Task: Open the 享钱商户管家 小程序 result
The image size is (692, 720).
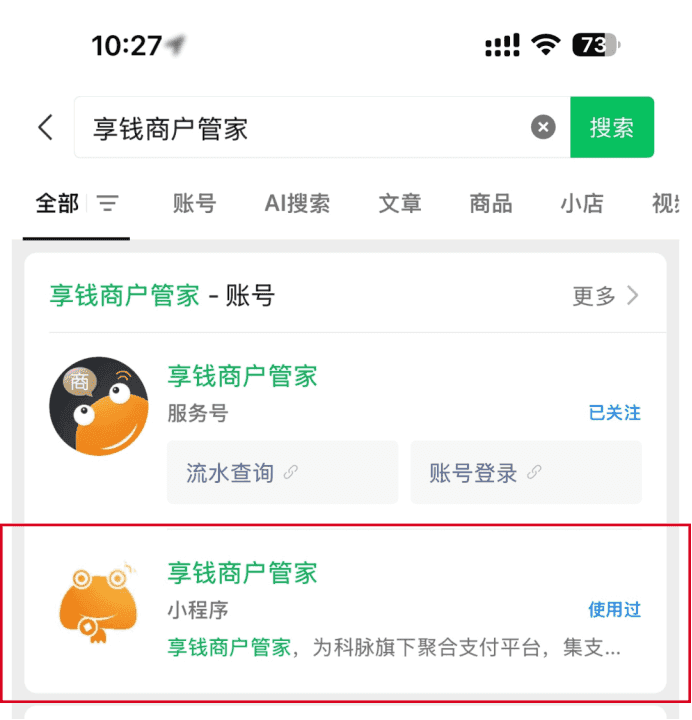Action: [x=242, y=573]
